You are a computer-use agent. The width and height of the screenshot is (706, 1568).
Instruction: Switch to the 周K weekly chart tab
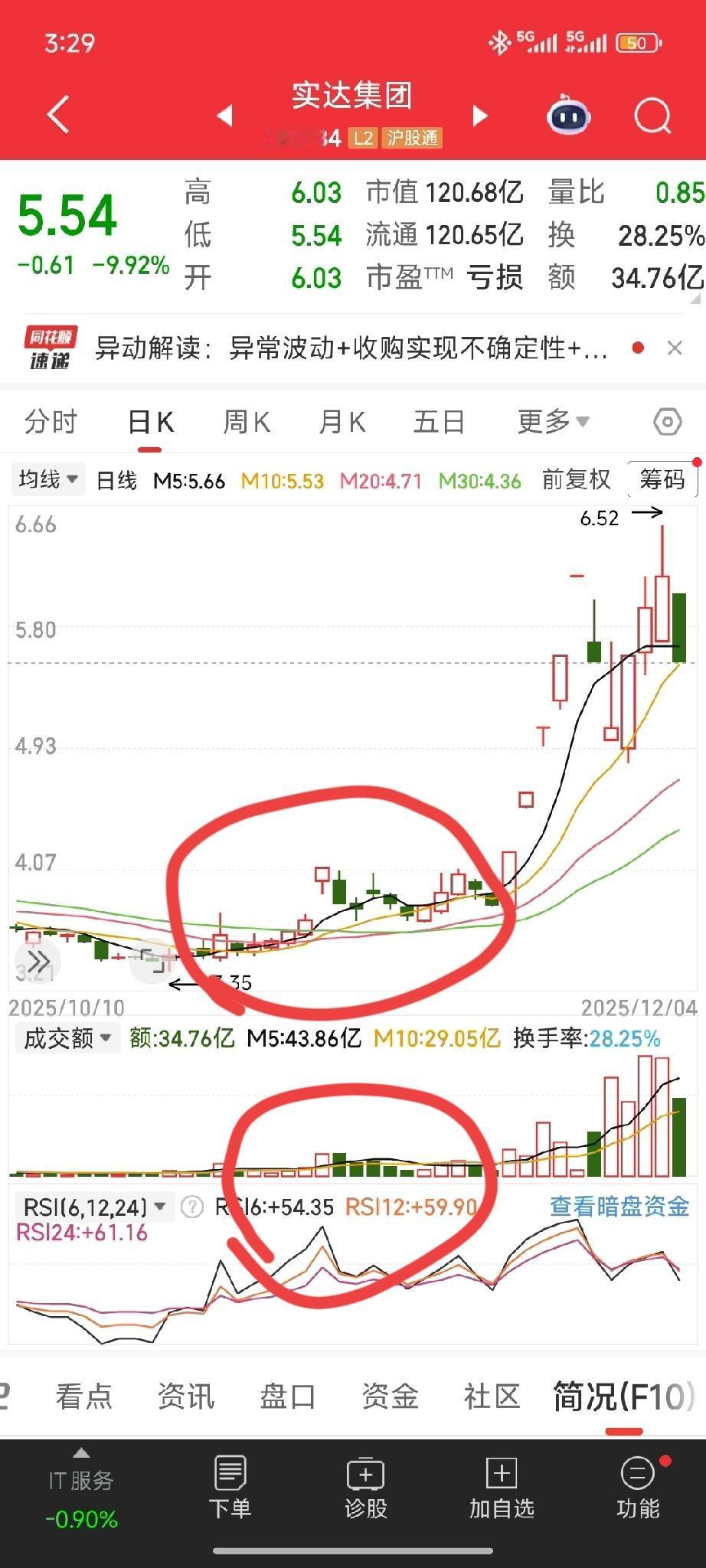point(245,422)
